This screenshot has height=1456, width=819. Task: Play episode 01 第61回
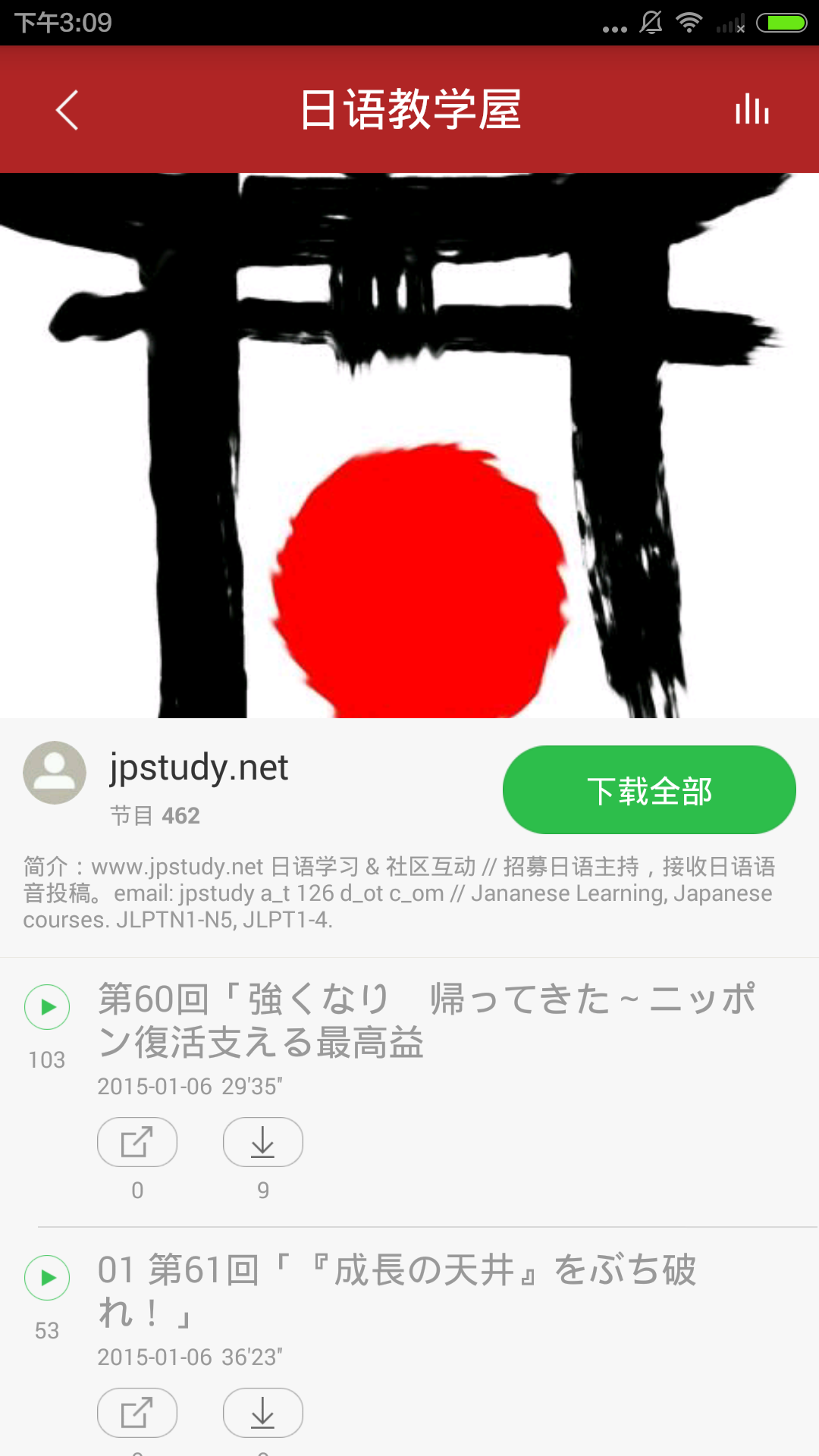47,1278
